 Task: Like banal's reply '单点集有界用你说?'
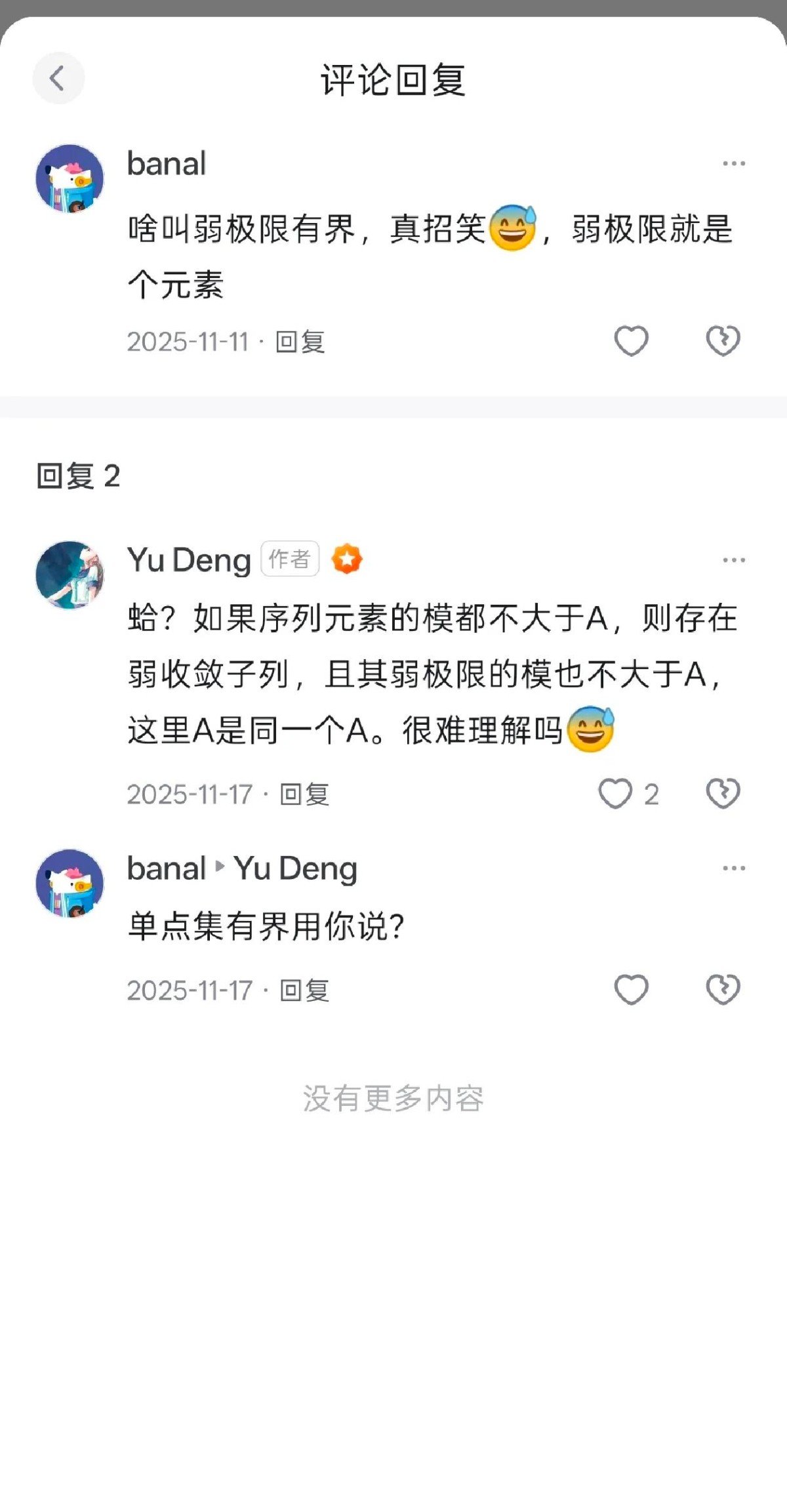coord(631,990)
